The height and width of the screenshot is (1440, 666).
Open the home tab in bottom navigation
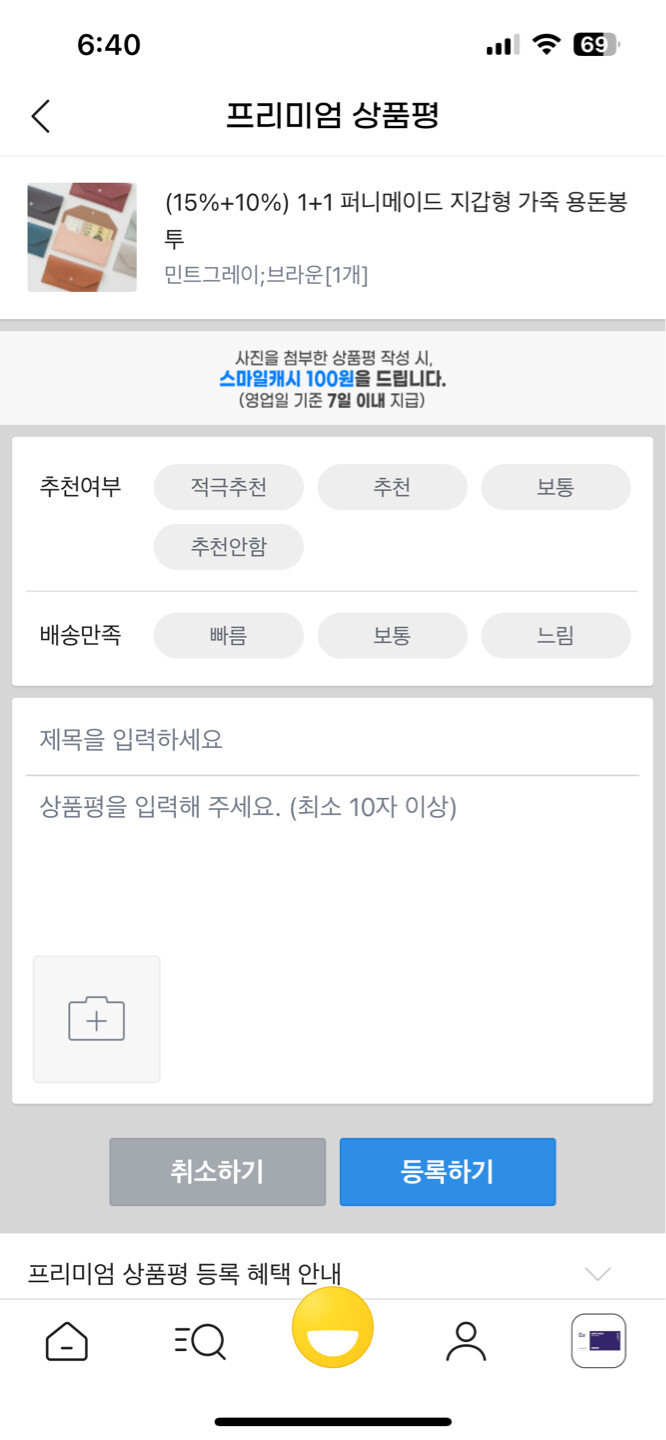[66, 1341]
